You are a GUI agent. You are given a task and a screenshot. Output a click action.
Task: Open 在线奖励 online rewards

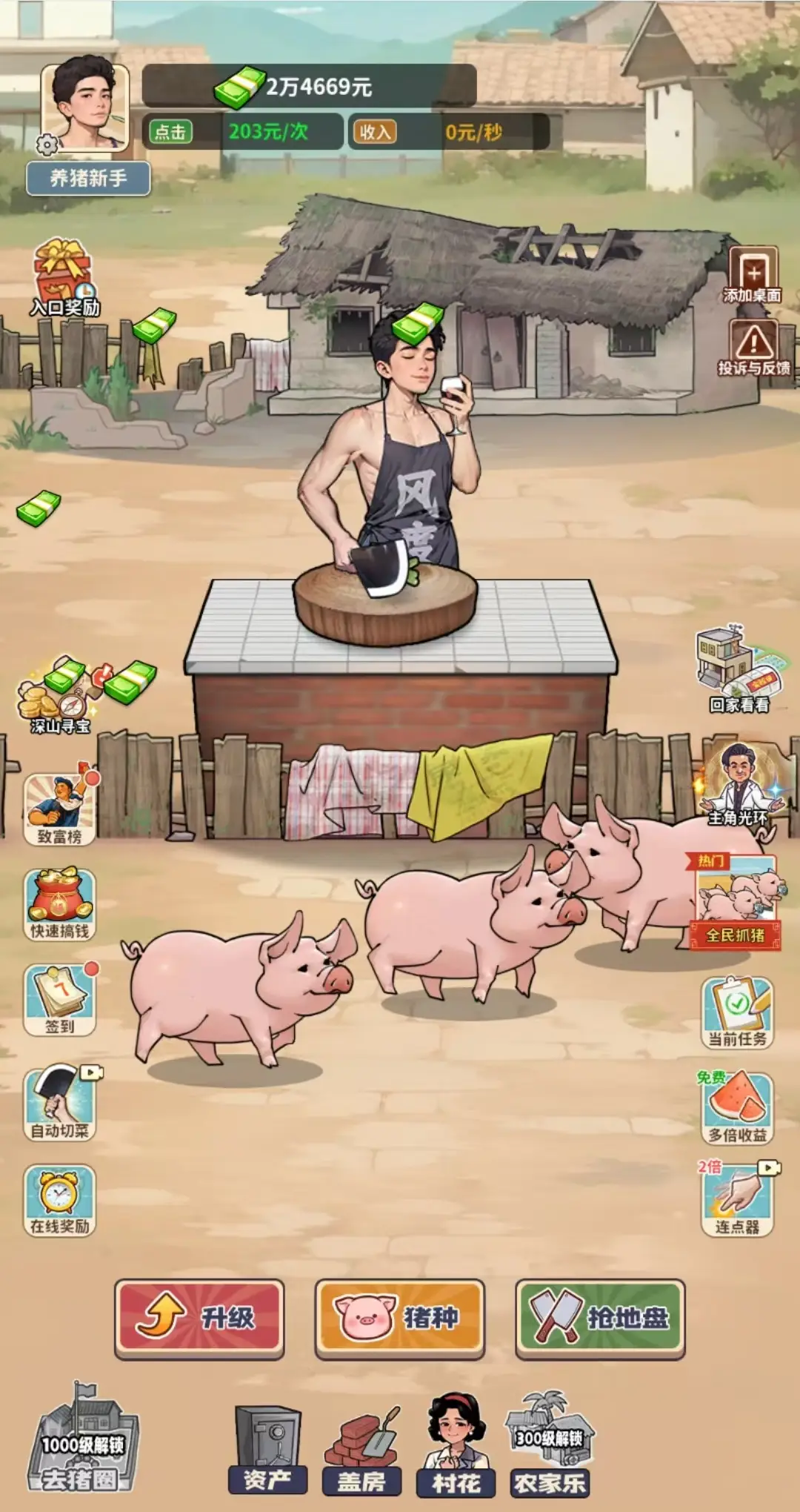point(59,1199)
